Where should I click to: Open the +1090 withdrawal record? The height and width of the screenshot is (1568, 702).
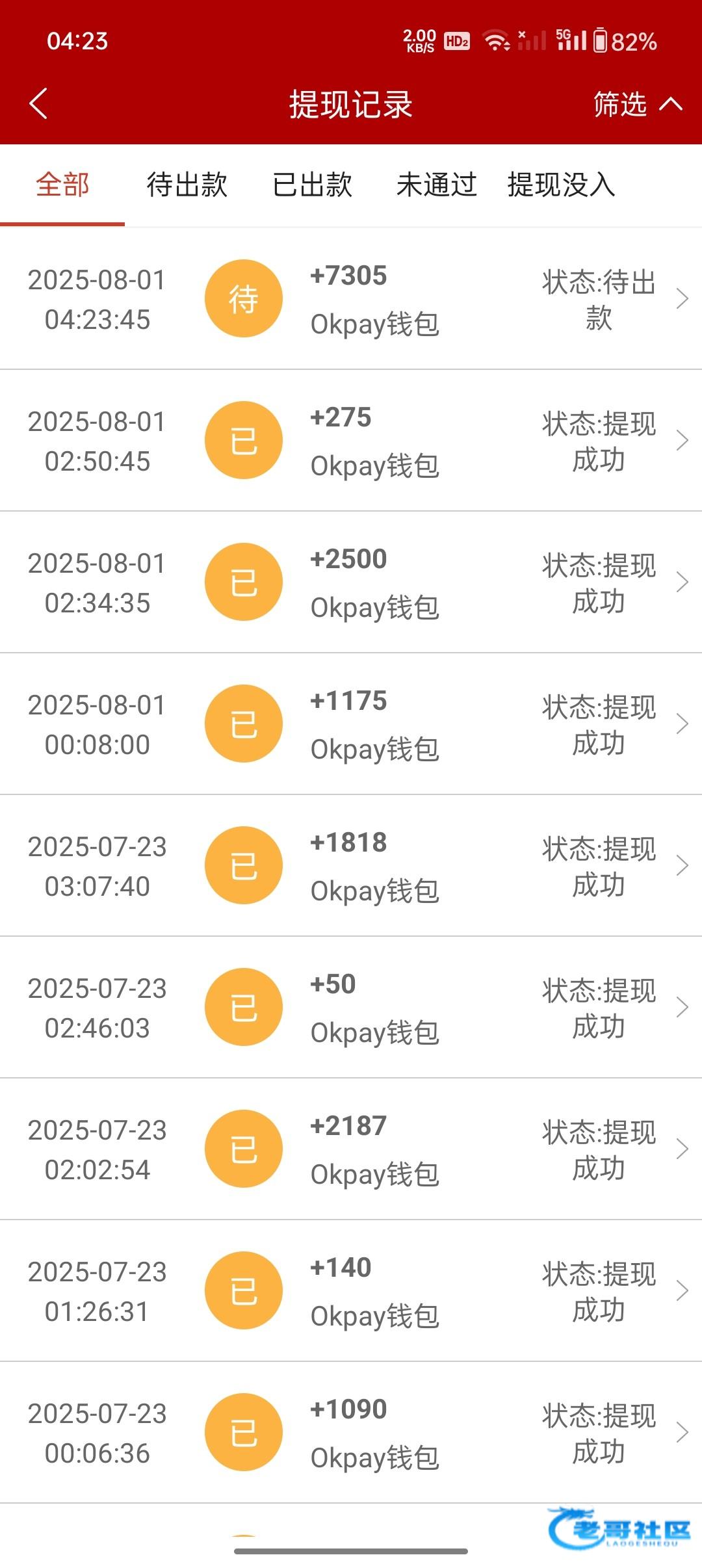(x=351, y=1433)
